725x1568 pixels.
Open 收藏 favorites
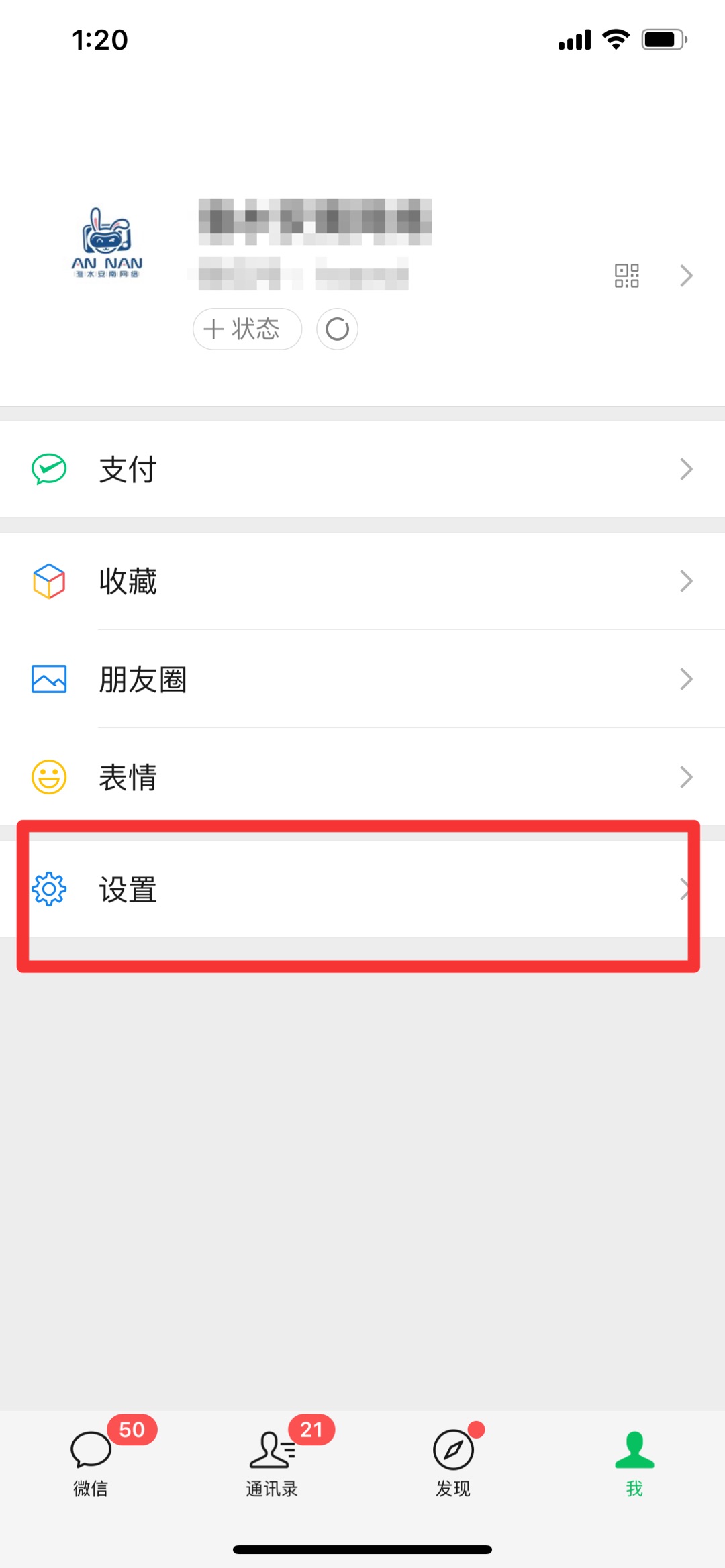tap(362, 581)
